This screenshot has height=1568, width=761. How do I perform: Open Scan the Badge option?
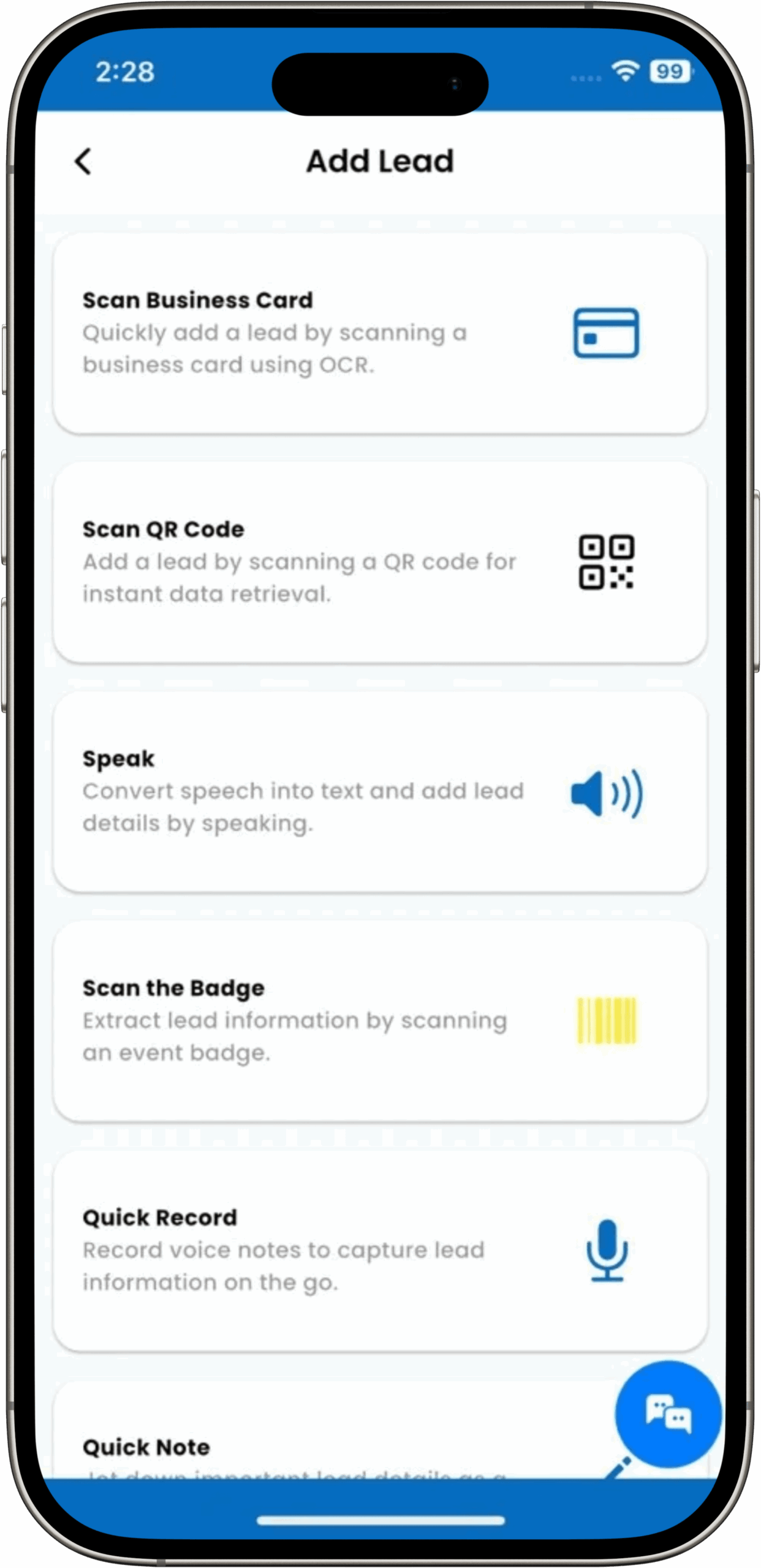380,1021
